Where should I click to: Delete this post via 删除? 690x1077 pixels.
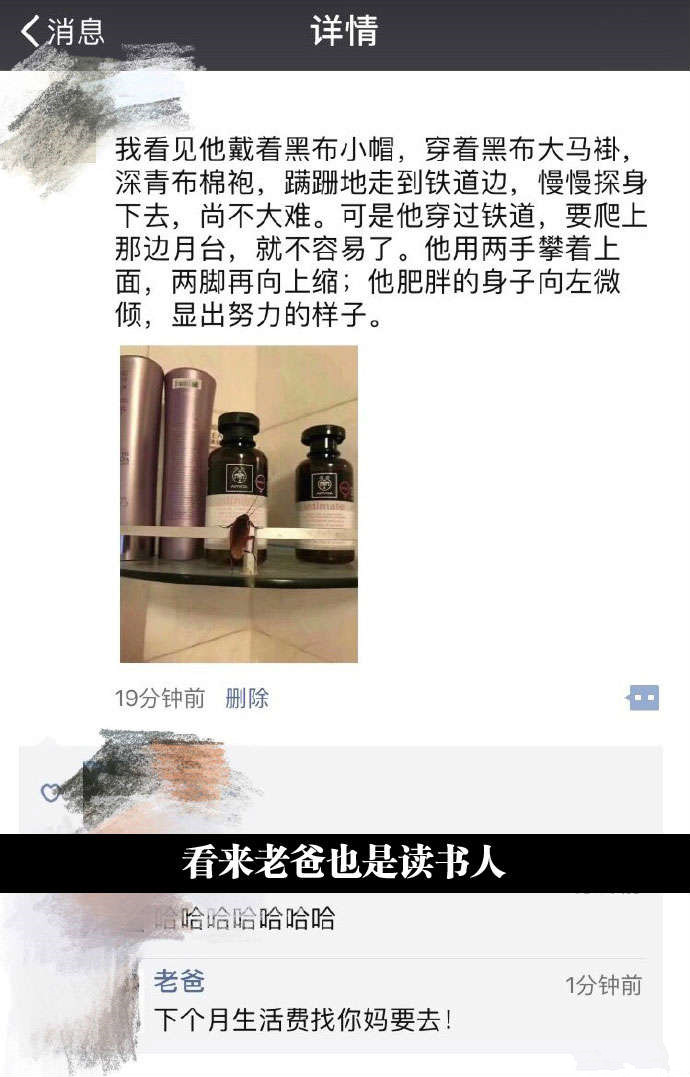(247, 698)
